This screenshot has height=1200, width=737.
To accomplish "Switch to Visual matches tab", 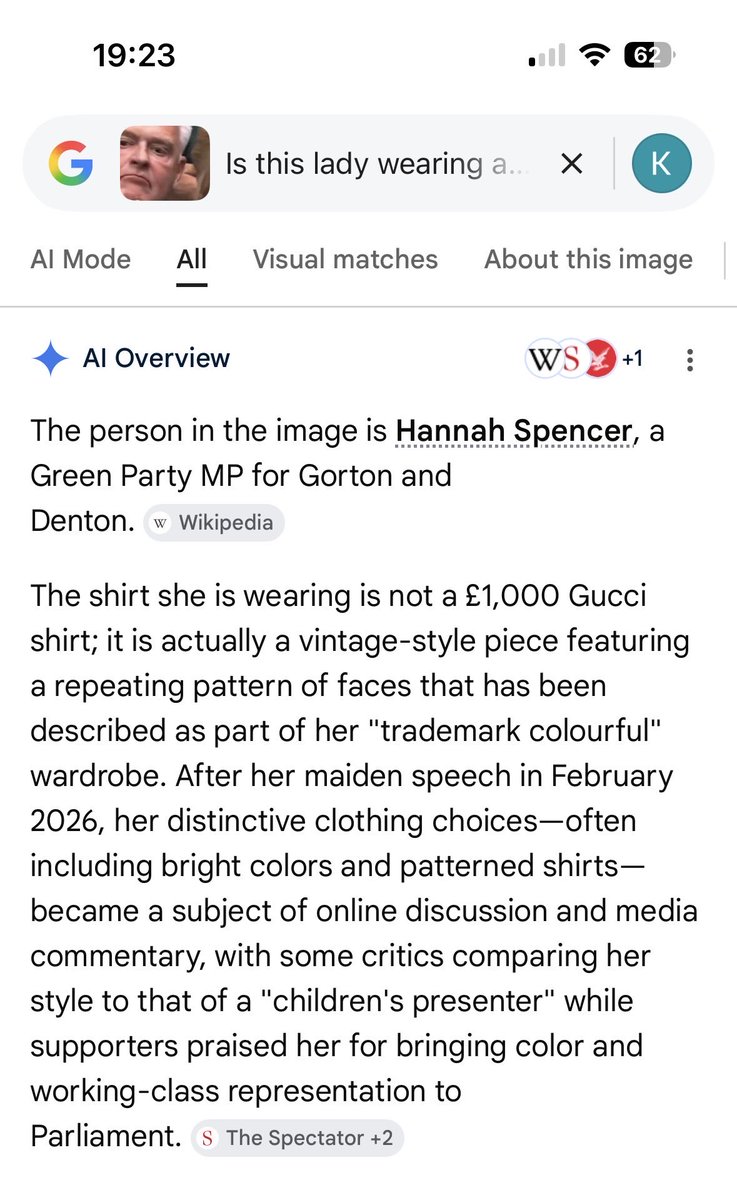I will tap(345, 259).
